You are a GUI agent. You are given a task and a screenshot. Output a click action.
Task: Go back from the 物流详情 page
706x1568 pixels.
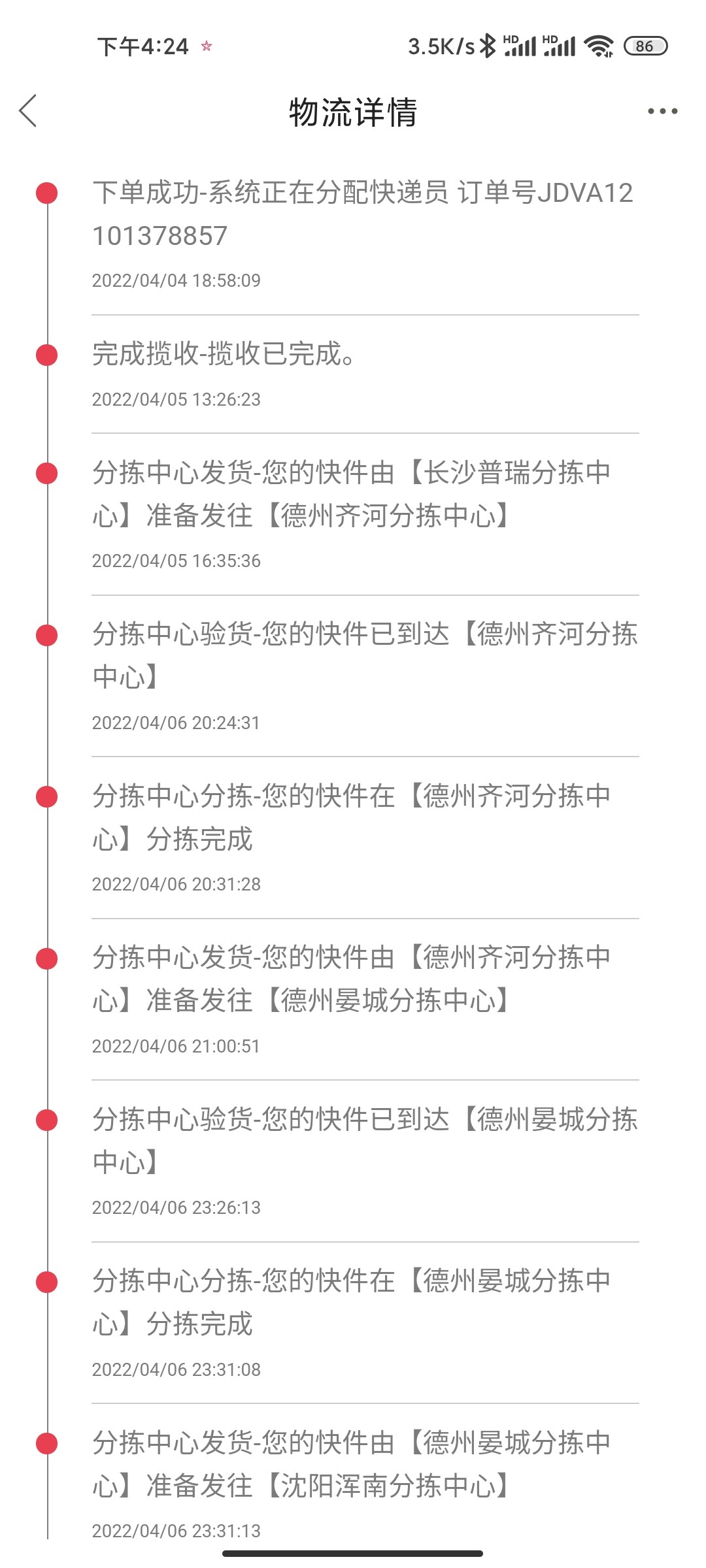28,110
